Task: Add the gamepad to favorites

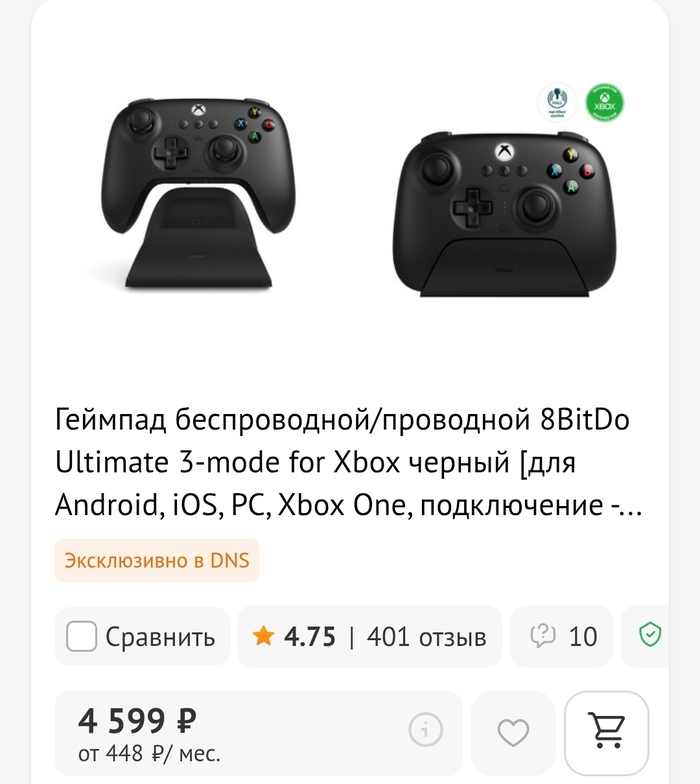Action: [x=513, y=733]
